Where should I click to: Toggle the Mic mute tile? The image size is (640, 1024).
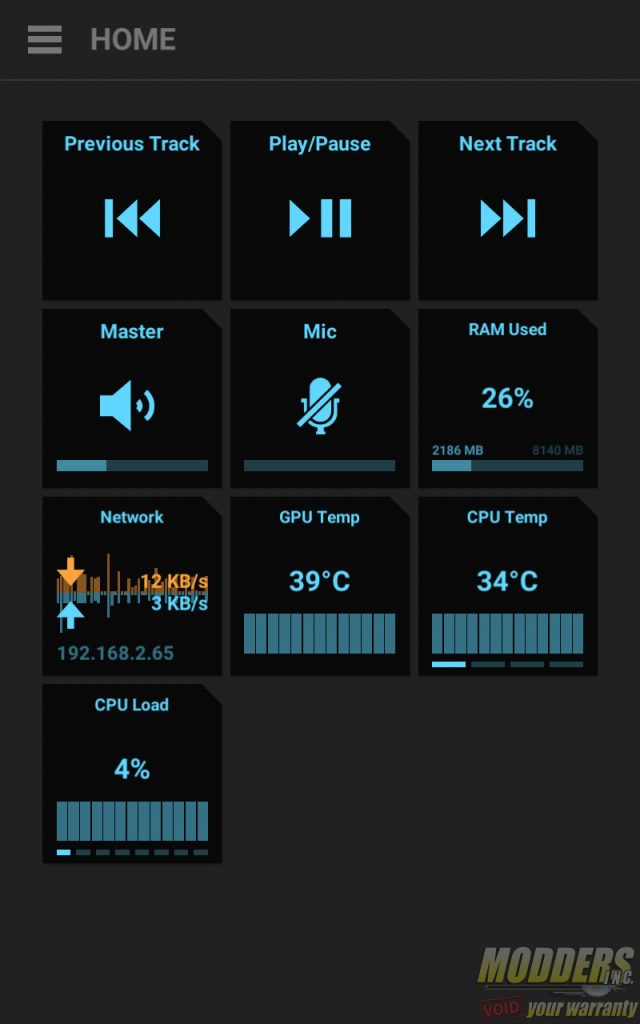(320, 398)
